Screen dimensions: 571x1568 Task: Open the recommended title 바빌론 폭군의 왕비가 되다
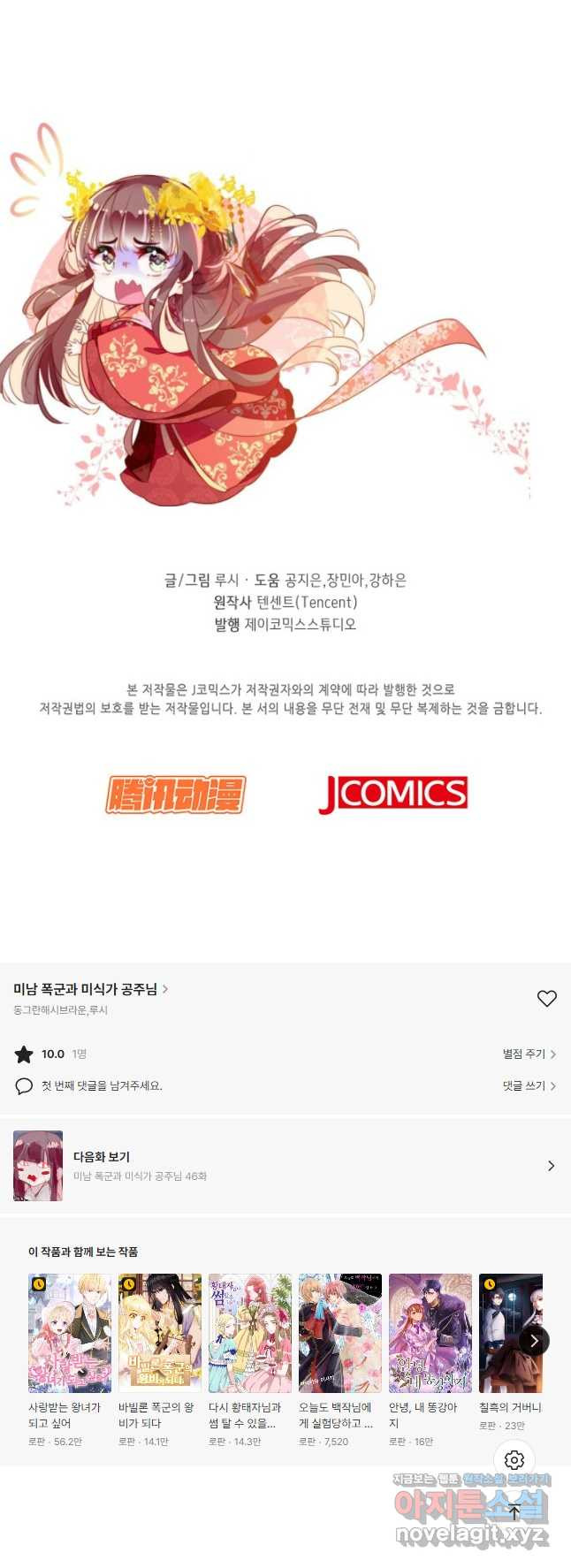[160, 1333]
